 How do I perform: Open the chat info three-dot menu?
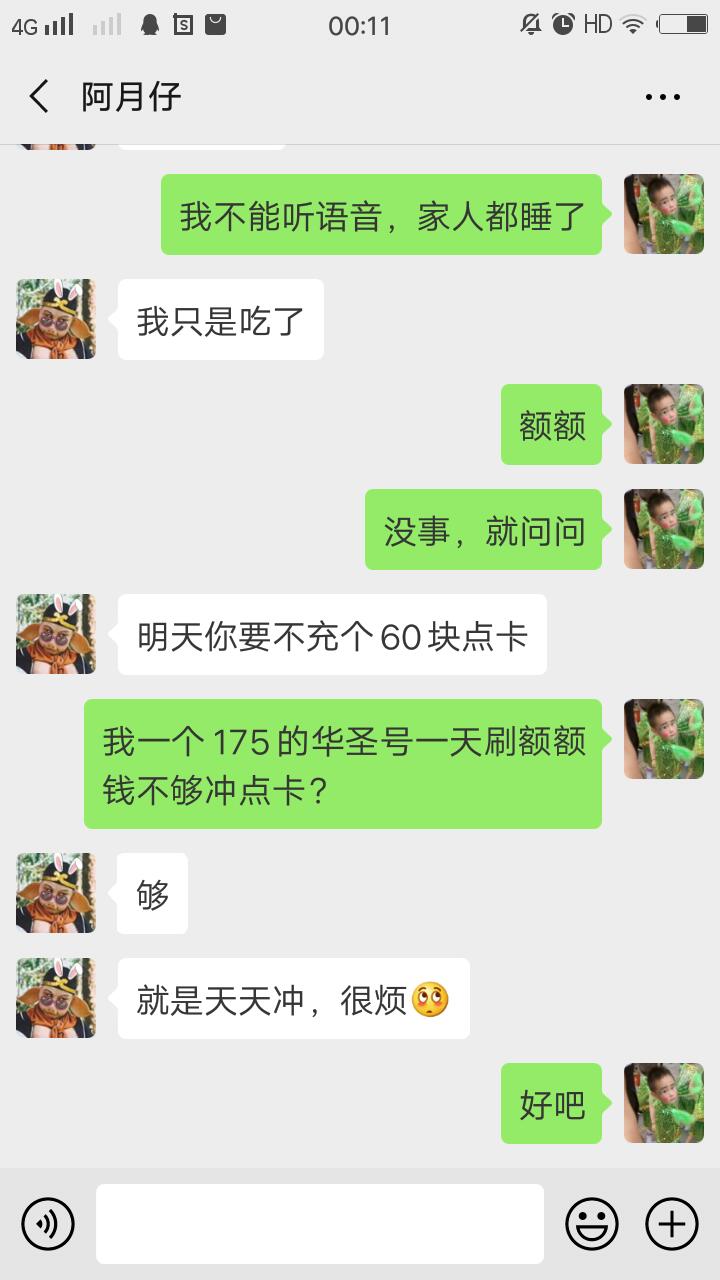pyautogui.click(x=662, y=97)
